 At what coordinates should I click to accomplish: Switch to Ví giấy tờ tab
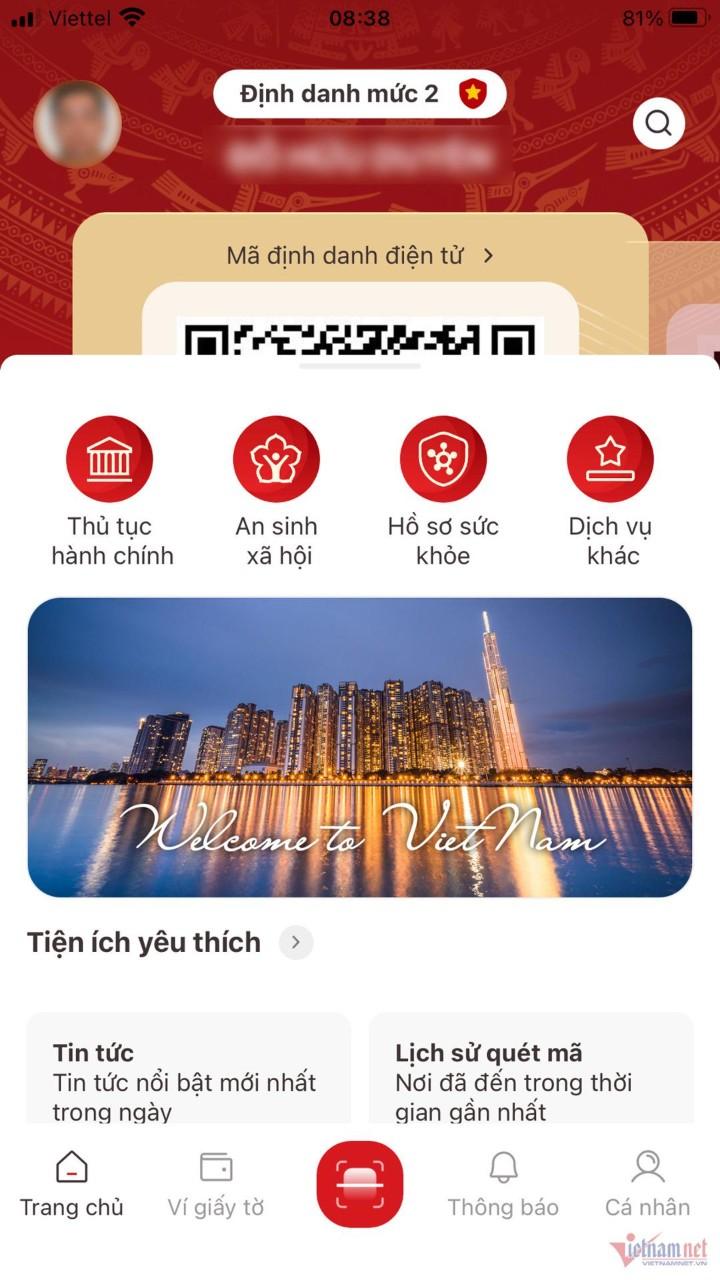pos(216,1183)
